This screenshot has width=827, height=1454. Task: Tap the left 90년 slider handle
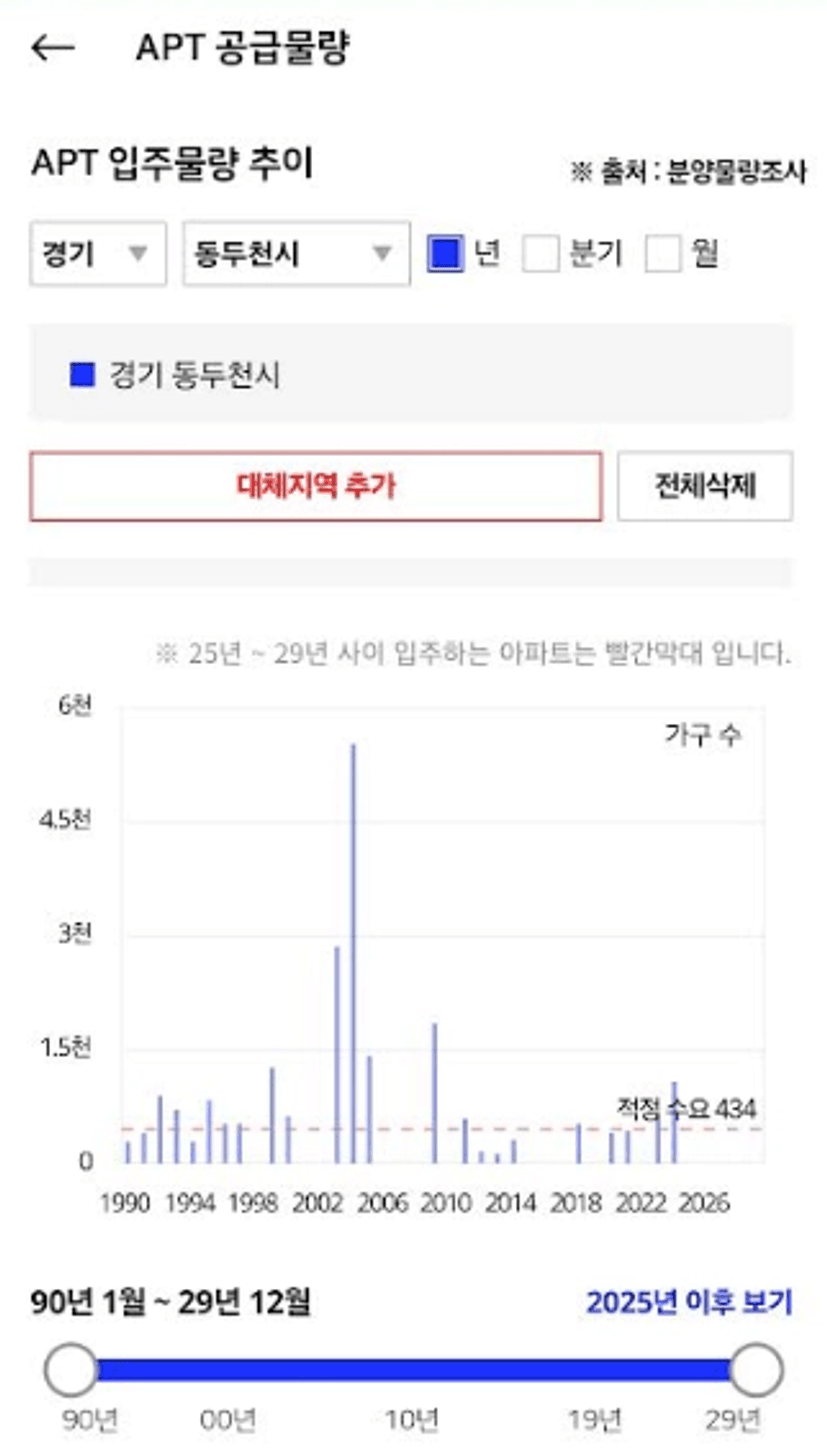(71, 1370)
